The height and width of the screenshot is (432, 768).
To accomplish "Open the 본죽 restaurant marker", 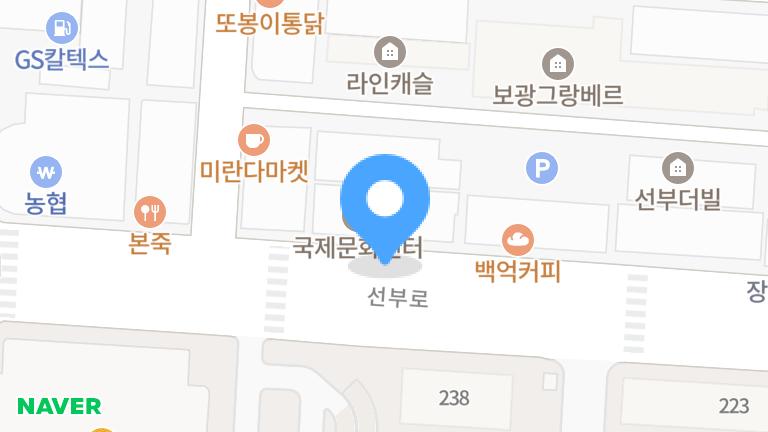I will [150, 211].
